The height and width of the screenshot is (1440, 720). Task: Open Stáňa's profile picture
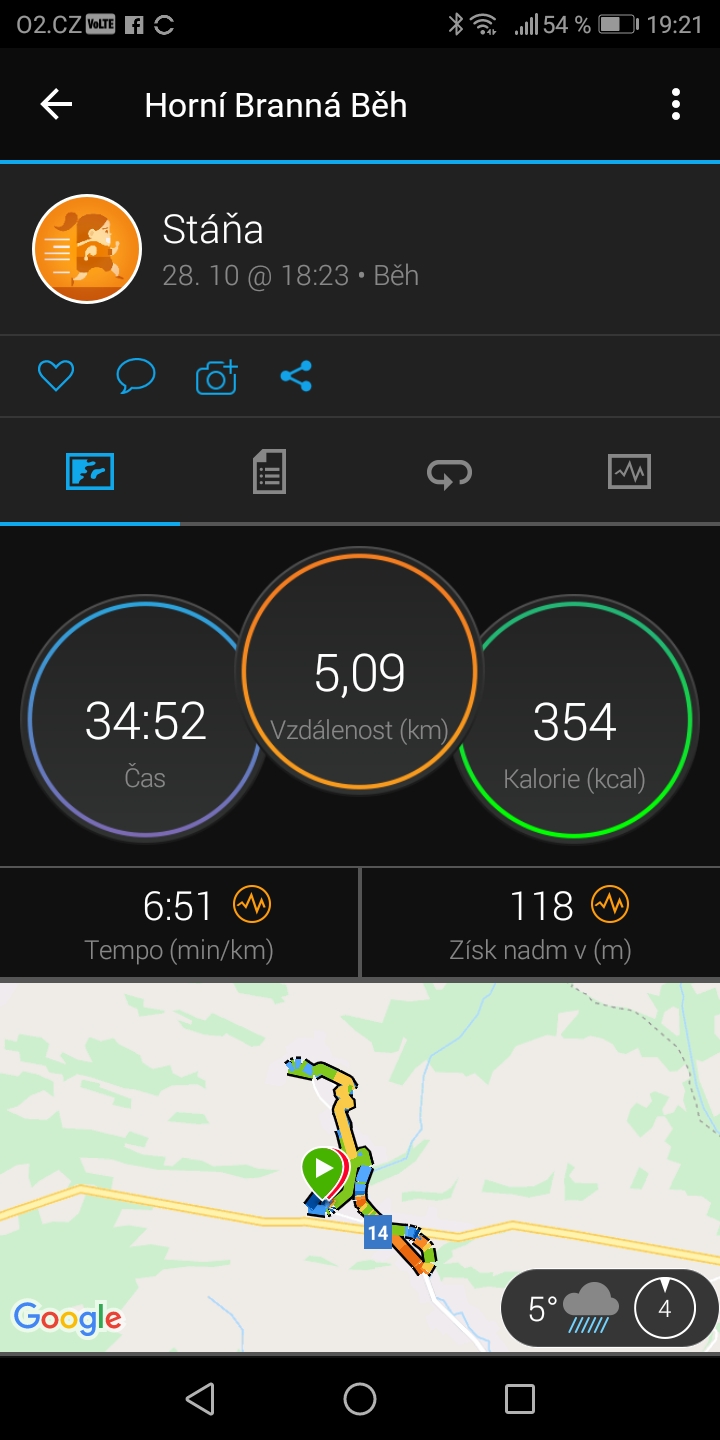87,248
